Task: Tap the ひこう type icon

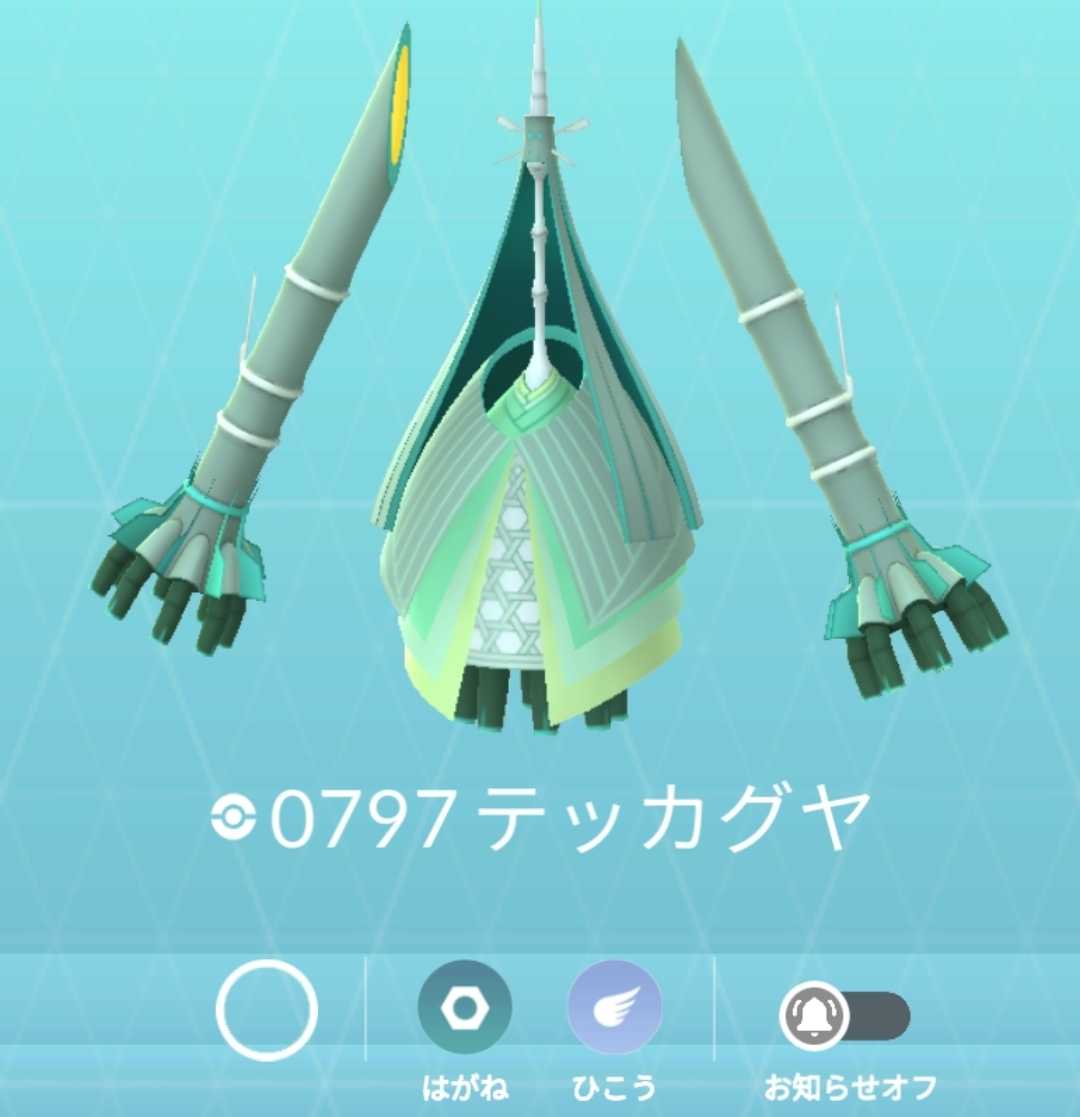Action: pos(614,1008)
